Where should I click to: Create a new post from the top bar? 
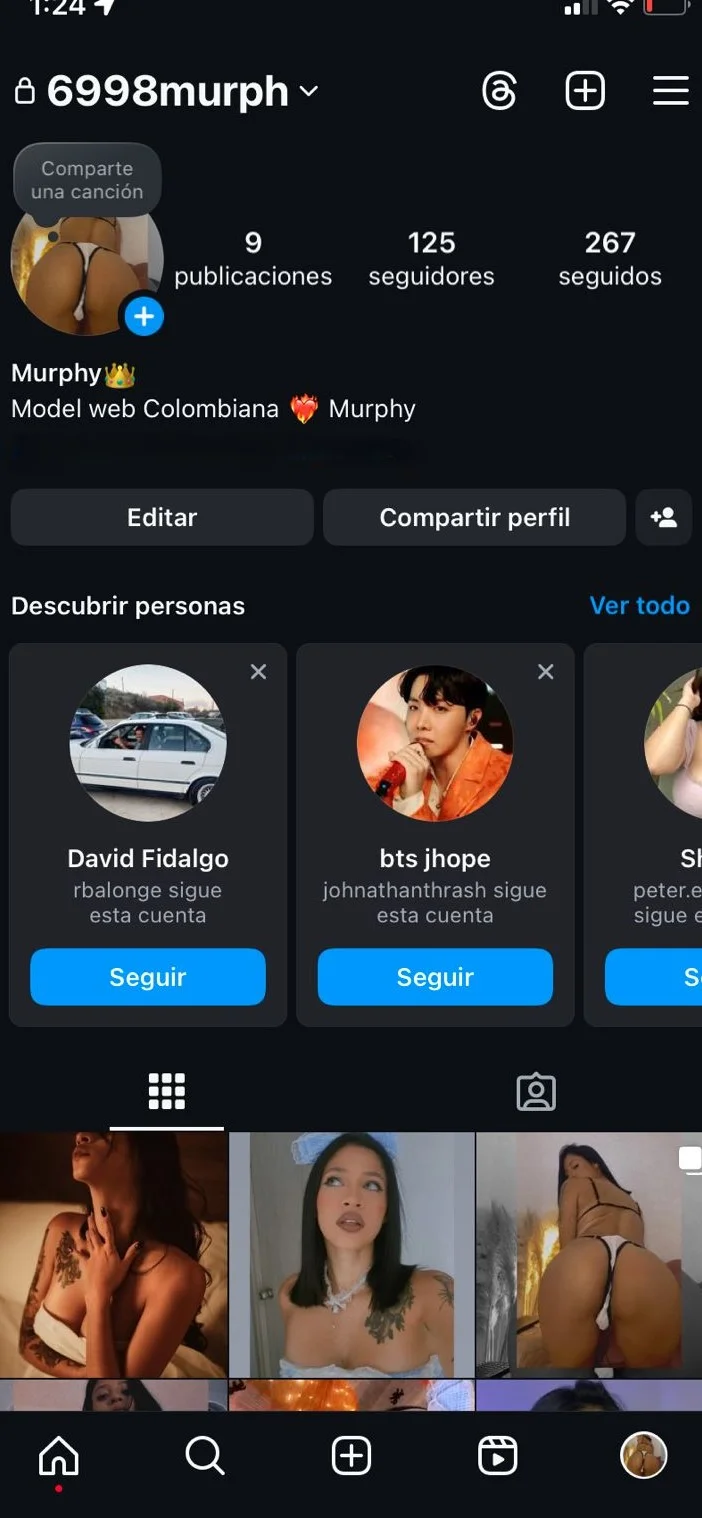585,92
